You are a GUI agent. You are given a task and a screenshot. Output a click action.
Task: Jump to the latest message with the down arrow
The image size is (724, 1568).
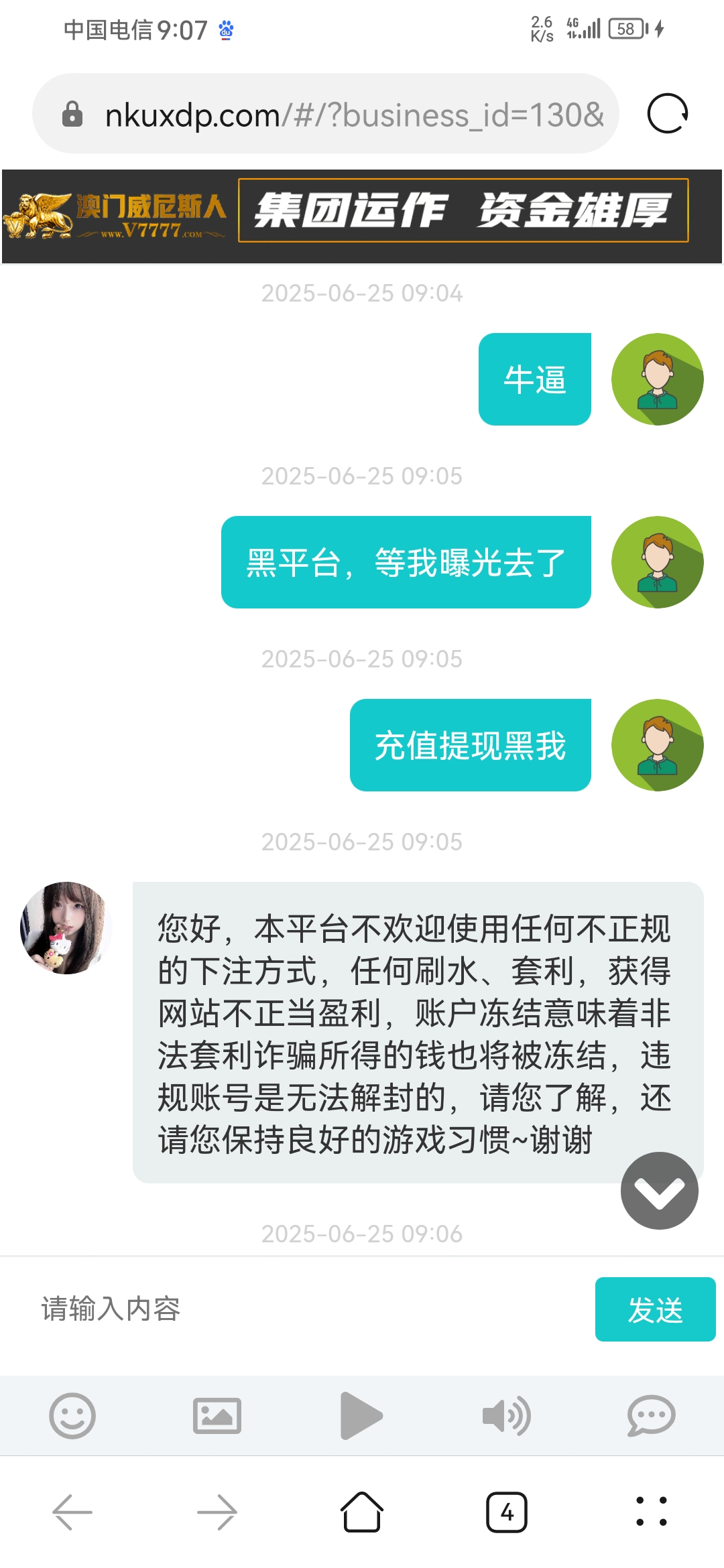[x=659, y=1191]
